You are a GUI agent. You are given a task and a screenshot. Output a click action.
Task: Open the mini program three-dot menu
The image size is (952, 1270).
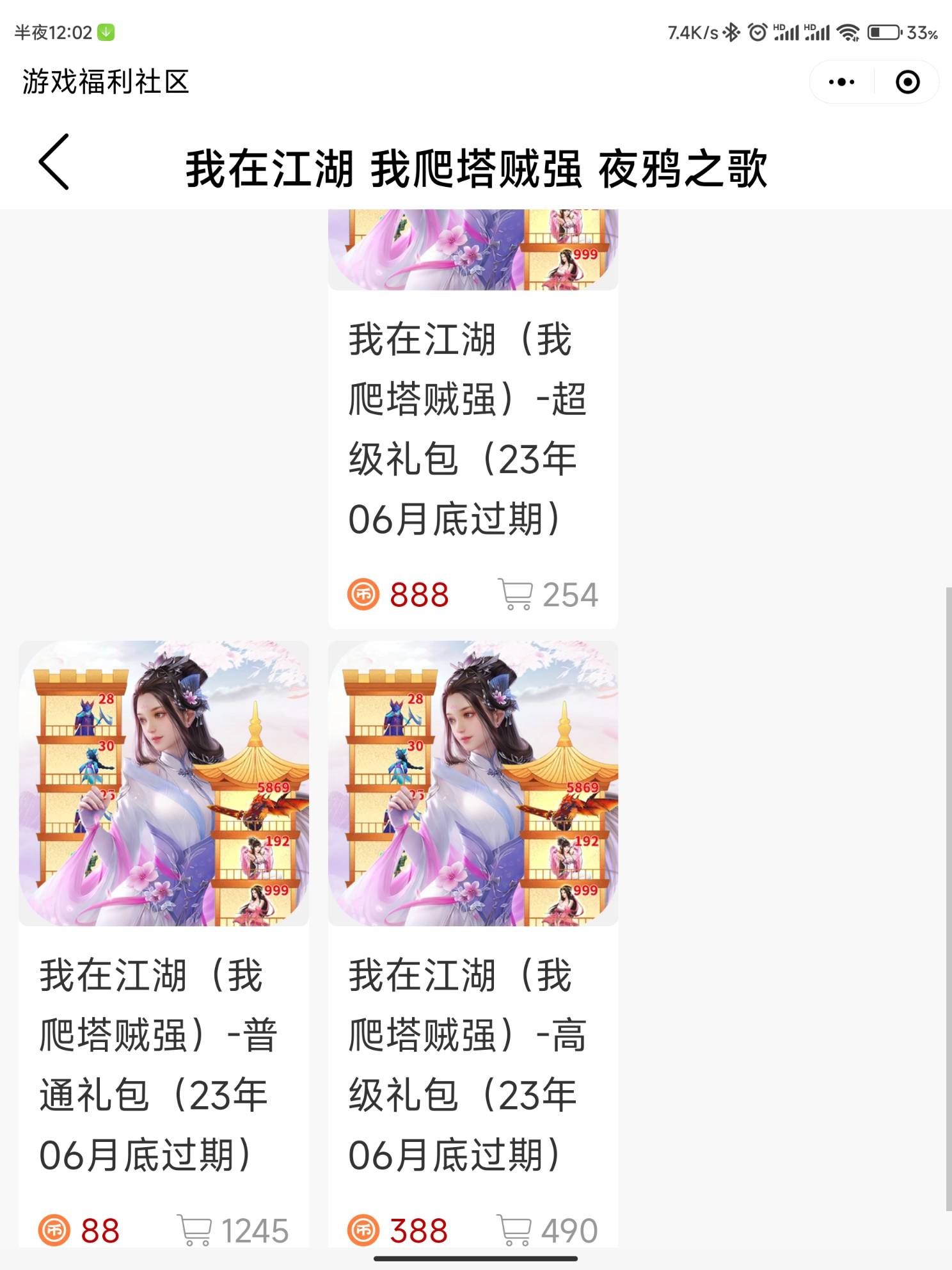tap(841, 82)
